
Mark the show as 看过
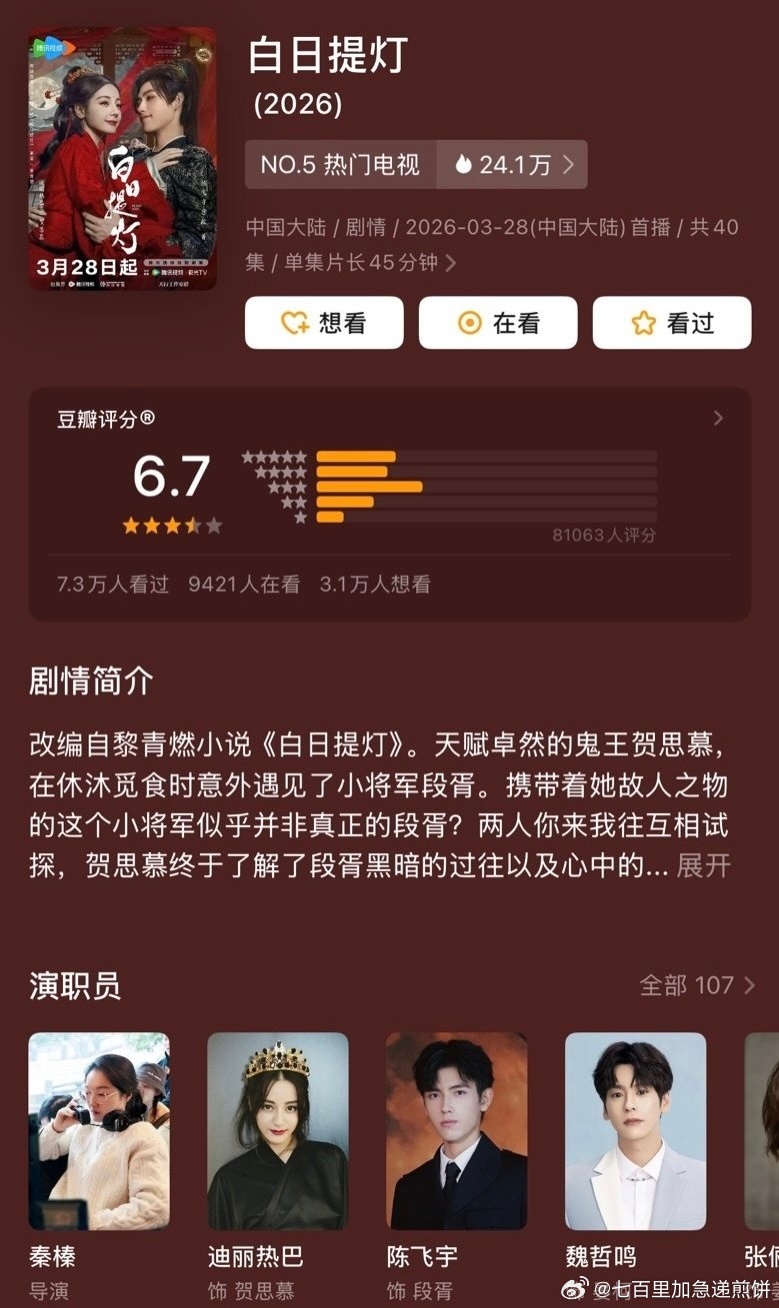(x=671, y=322)
